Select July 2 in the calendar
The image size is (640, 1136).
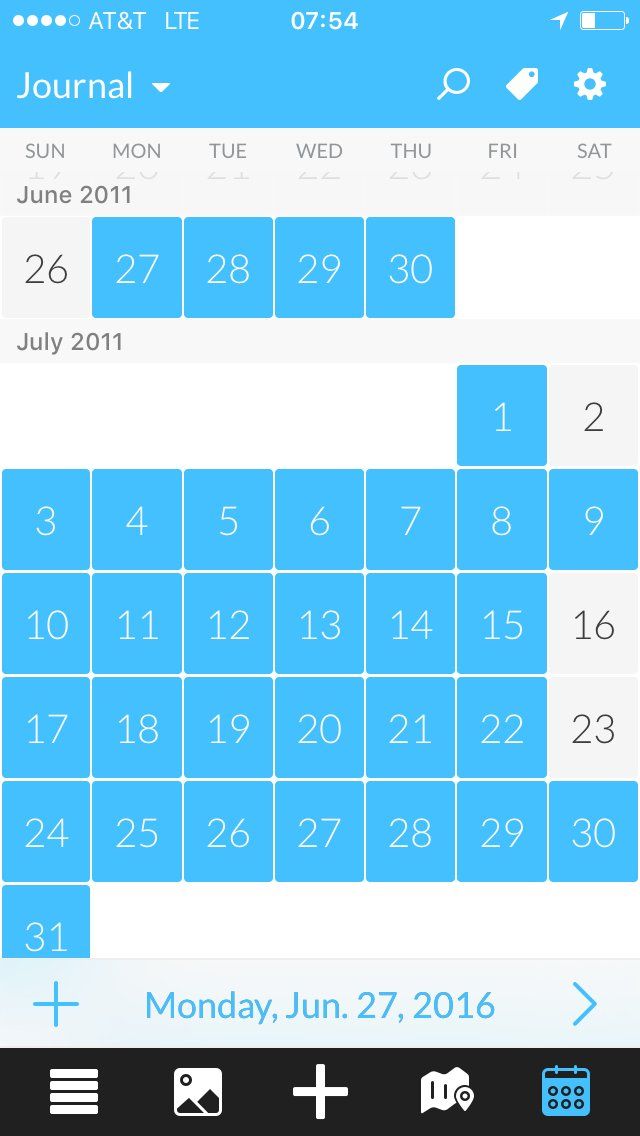click(x=593, y=416)
